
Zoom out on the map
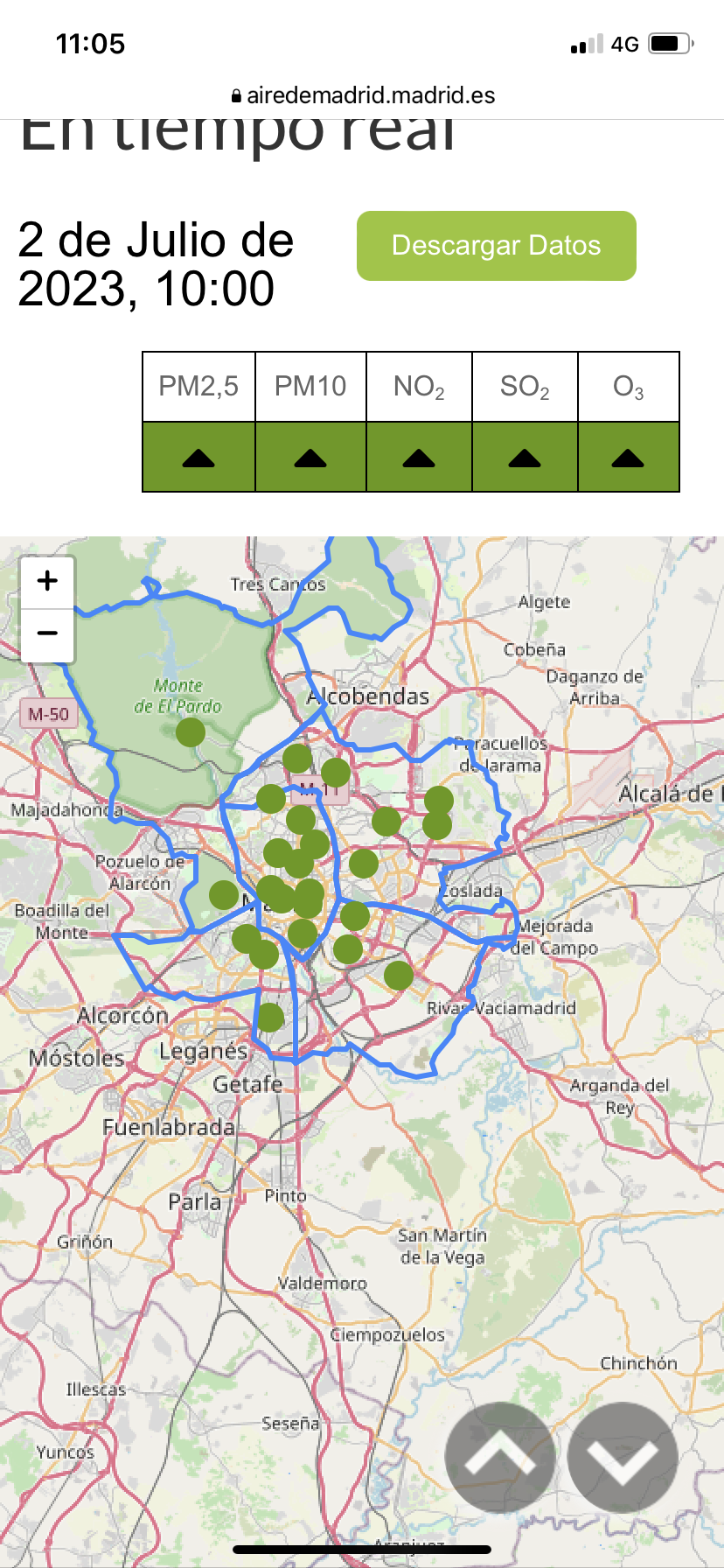pos(47,633)
